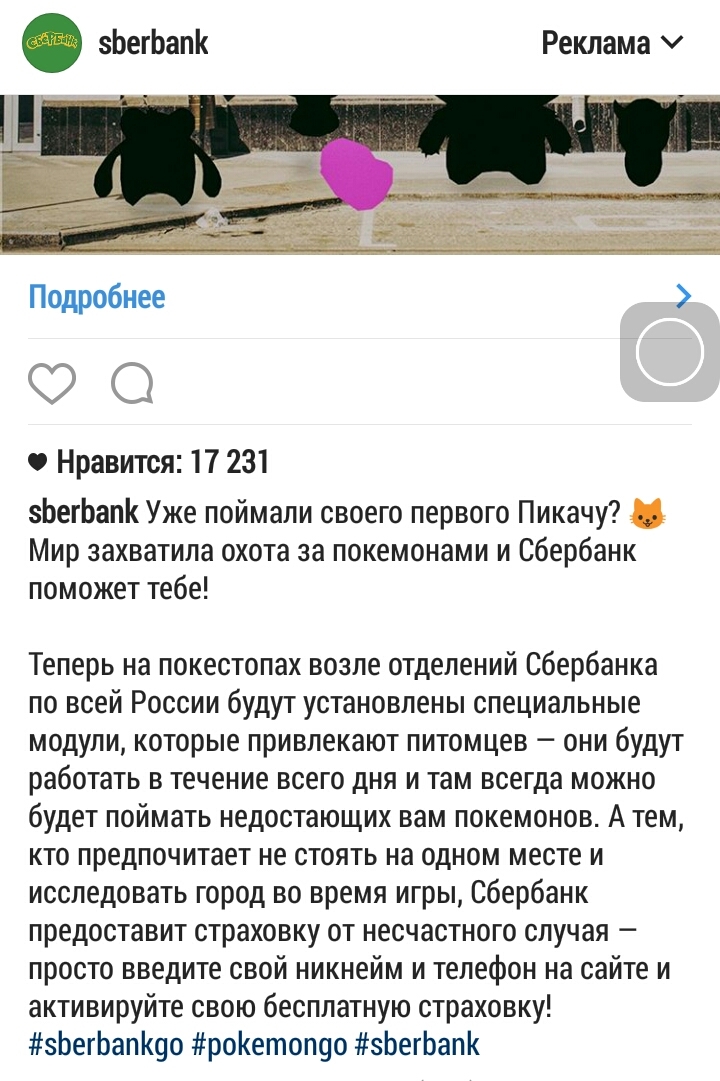
Task: Open the #sberbank hashtag
Action: click(x=418, y=1045)
